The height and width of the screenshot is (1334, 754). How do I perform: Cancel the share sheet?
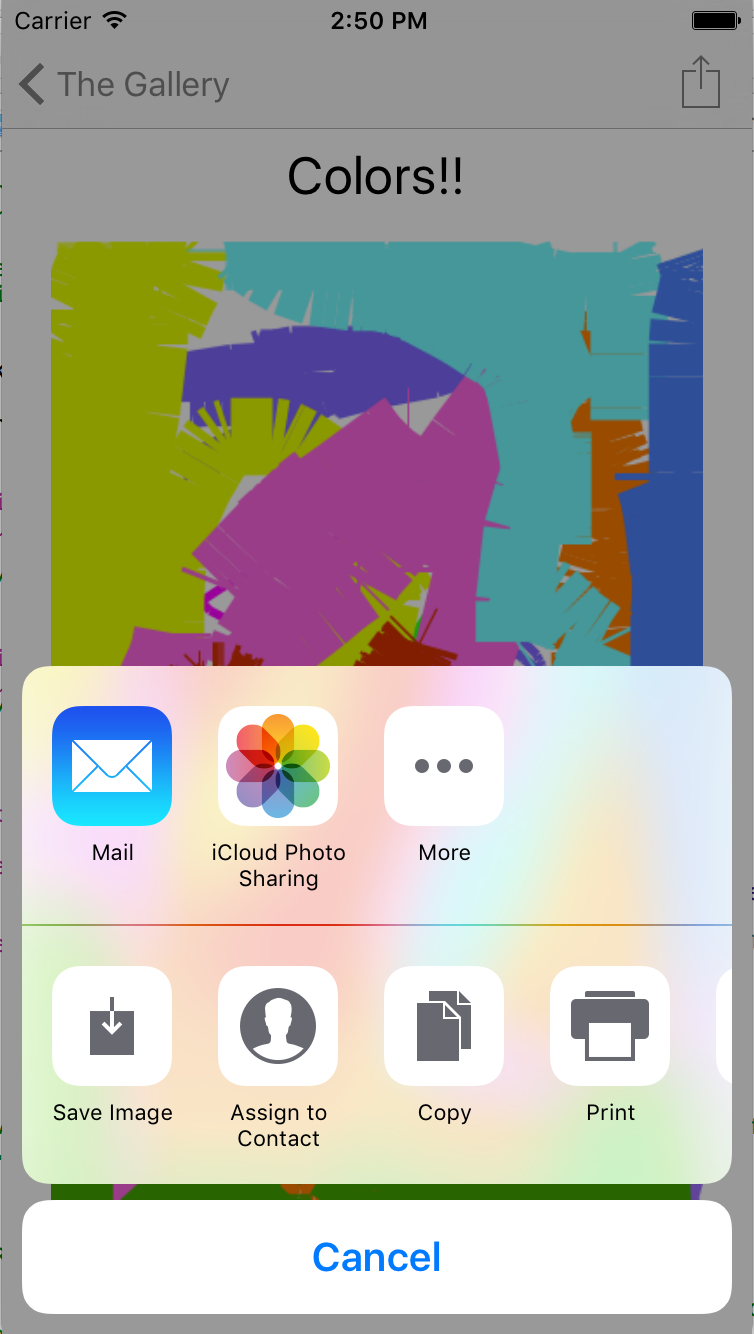coord(377,1257)
